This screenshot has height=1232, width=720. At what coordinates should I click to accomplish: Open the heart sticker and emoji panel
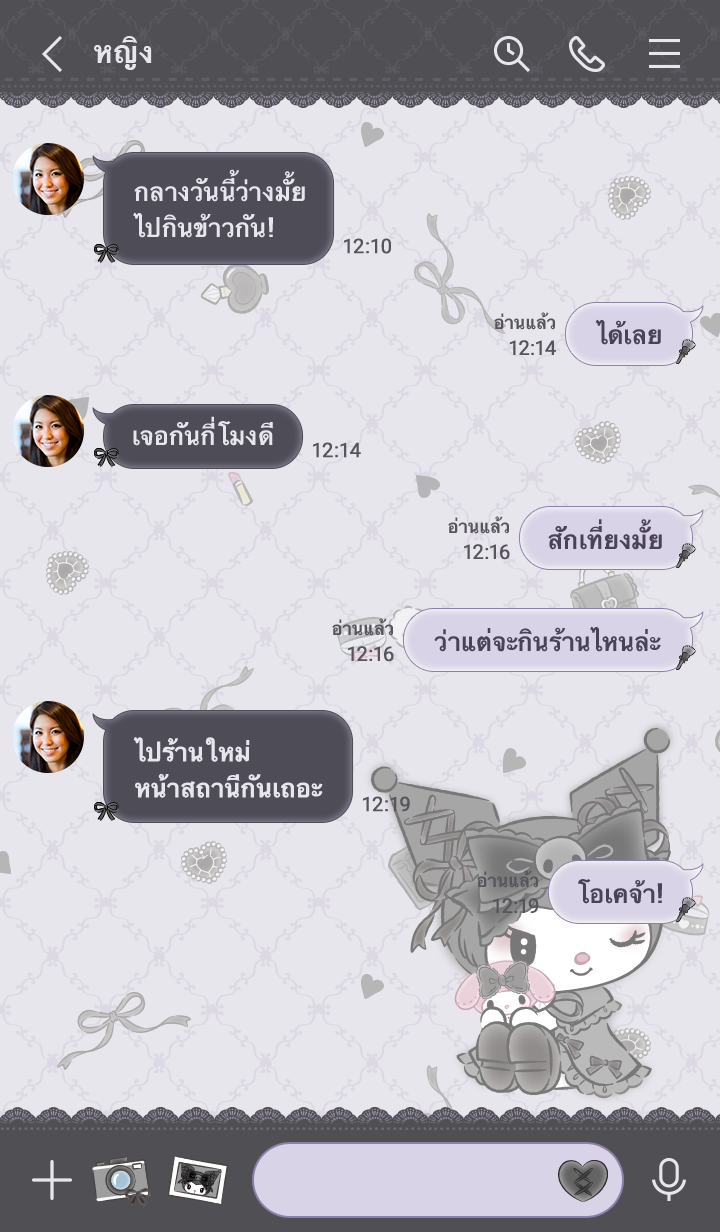582,1181
